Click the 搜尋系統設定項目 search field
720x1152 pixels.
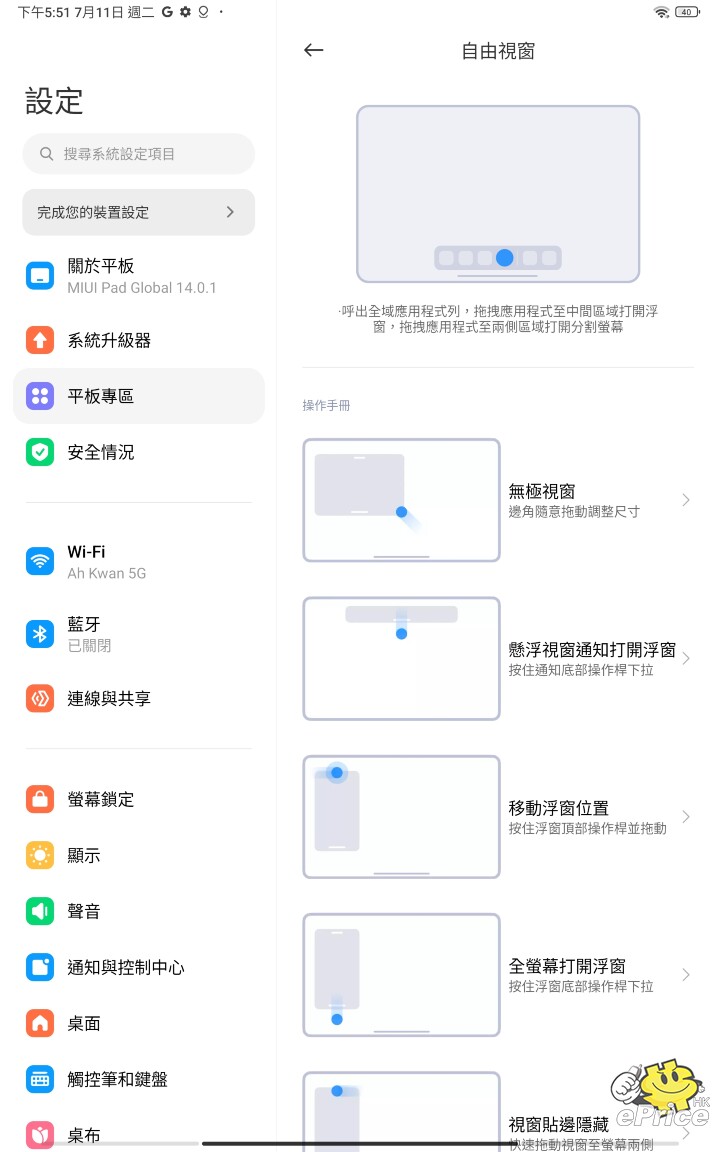coord(138,154)
